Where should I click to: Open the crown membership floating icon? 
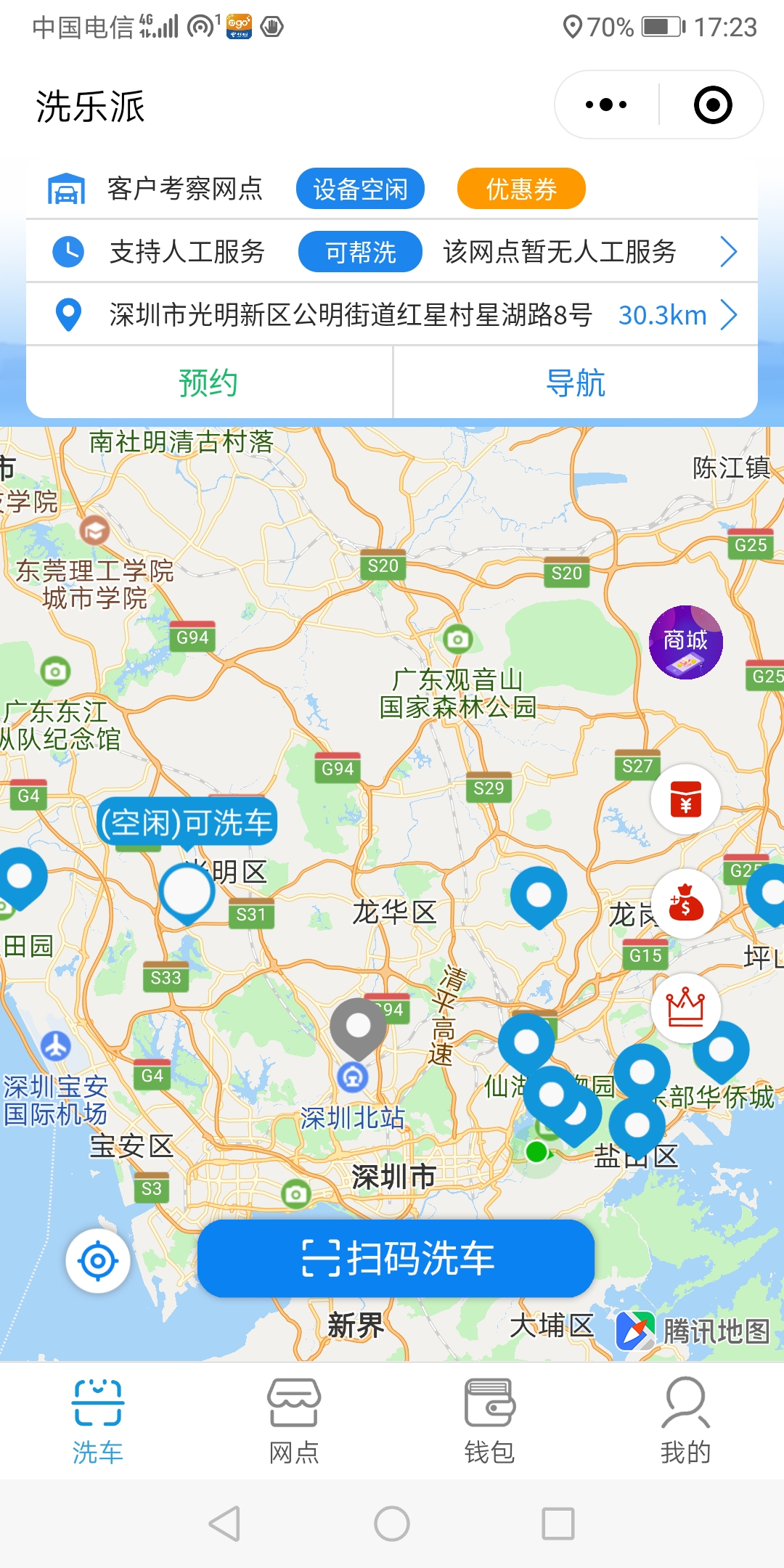(685, 1008)
